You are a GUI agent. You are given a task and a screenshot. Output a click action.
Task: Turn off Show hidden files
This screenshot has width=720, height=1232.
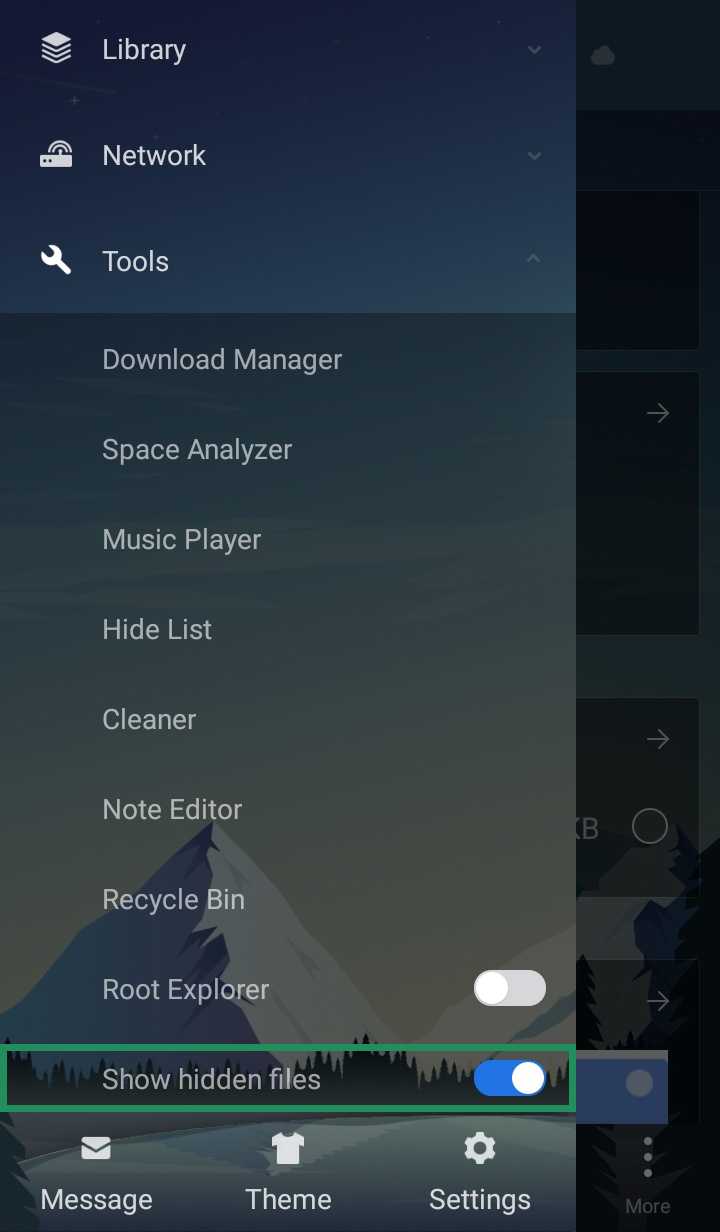click(509, 1078)
